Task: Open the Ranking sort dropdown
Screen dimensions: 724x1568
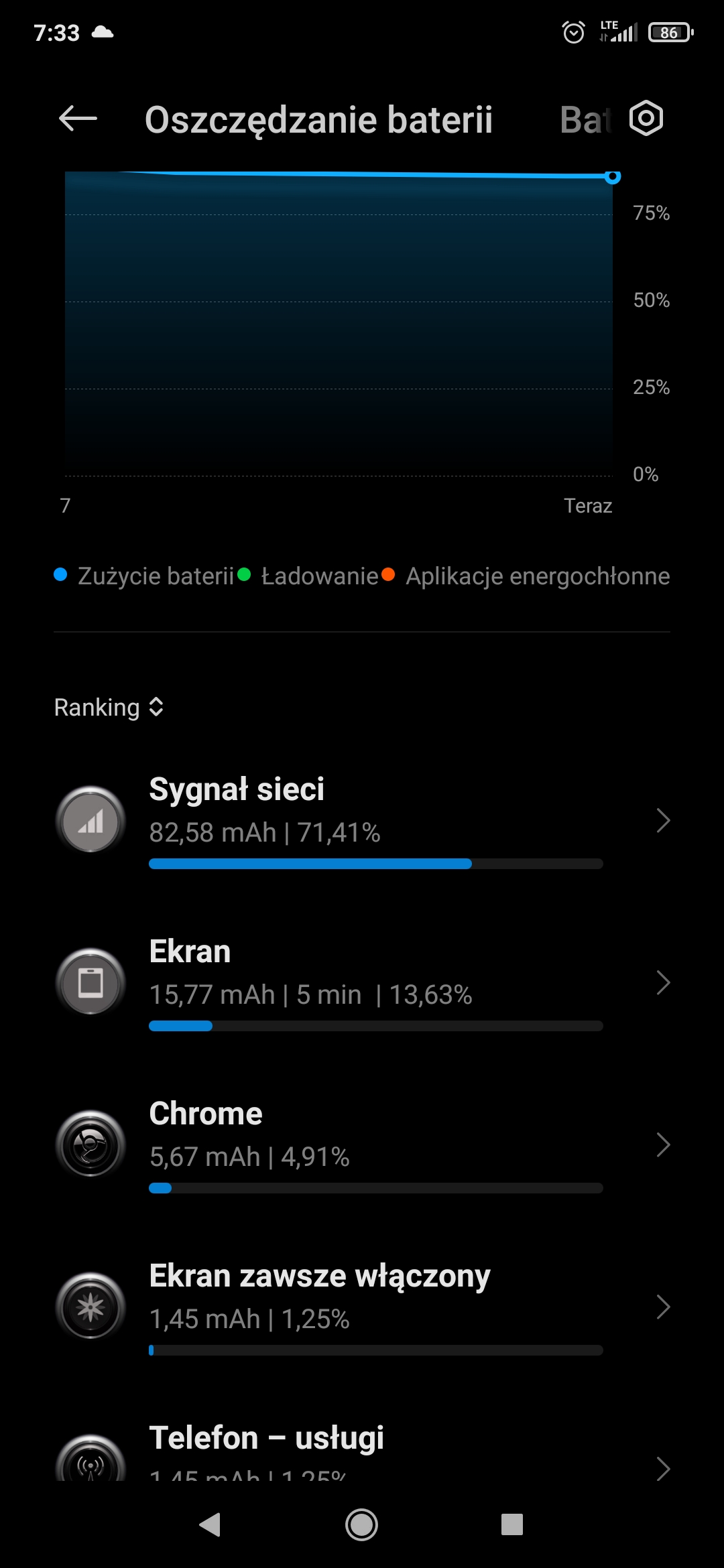Action: [x=109, y=708]
